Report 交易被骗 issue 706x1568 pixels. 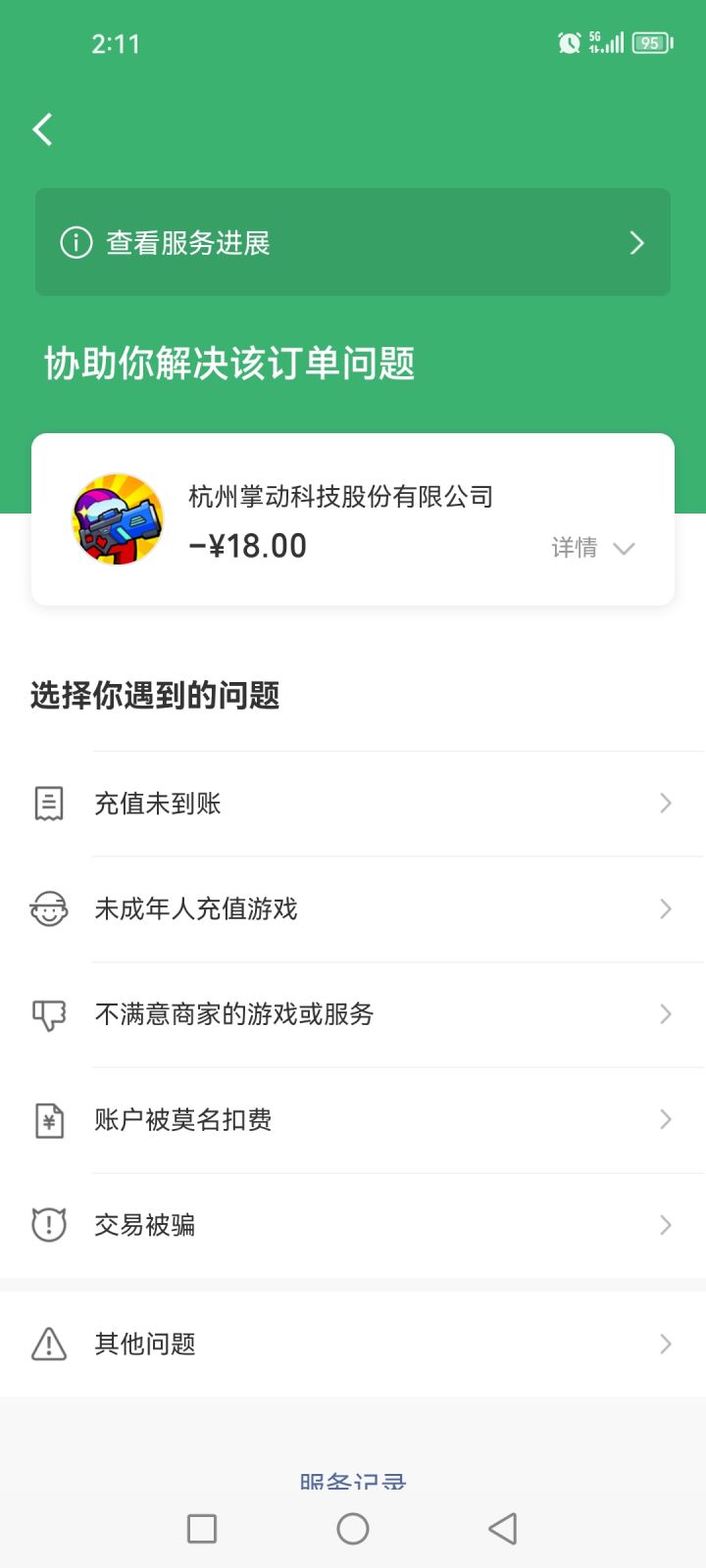[353, 1225]
